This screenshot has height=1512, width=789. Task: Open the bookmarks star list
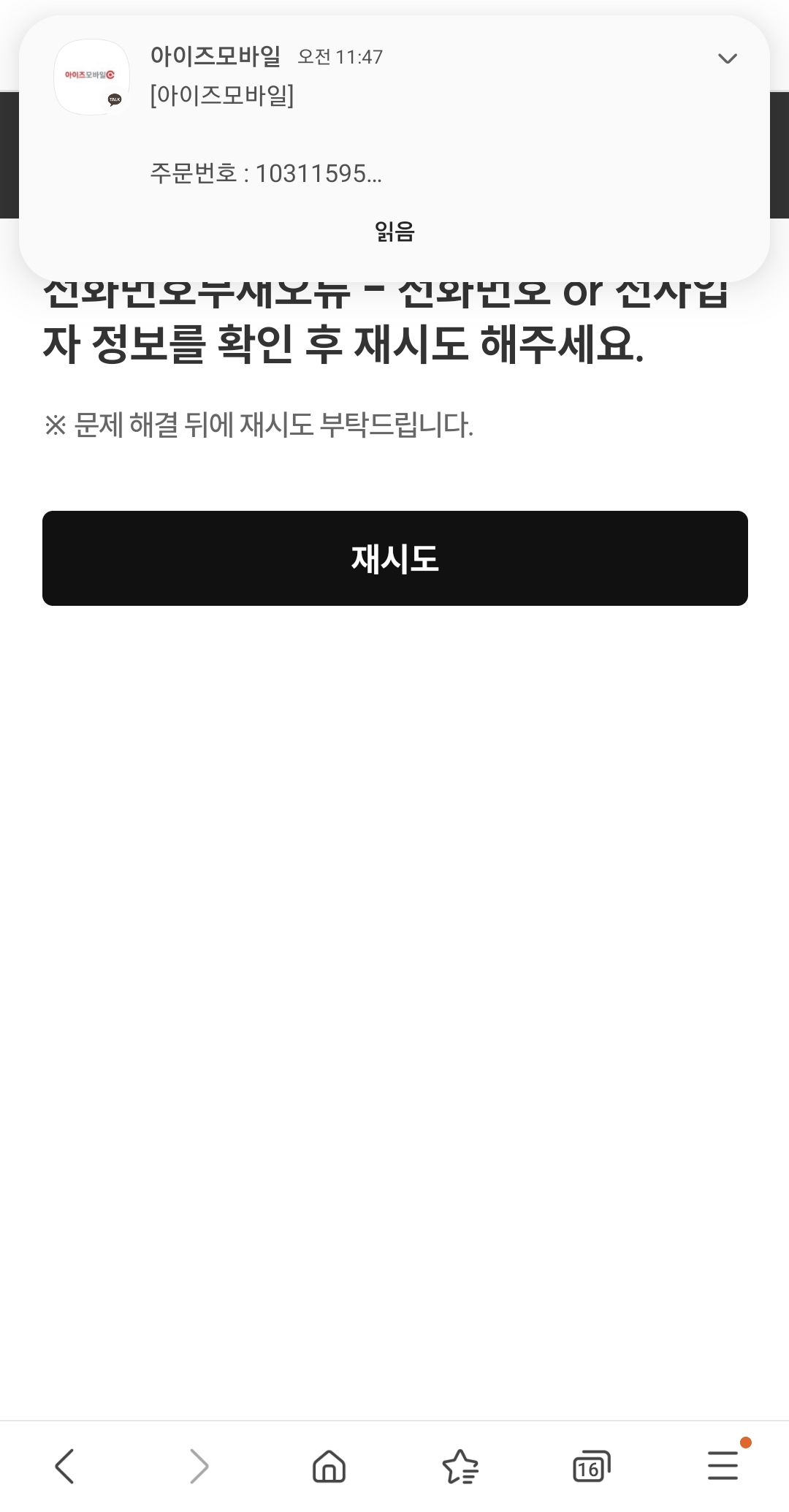pos(460,1466)
